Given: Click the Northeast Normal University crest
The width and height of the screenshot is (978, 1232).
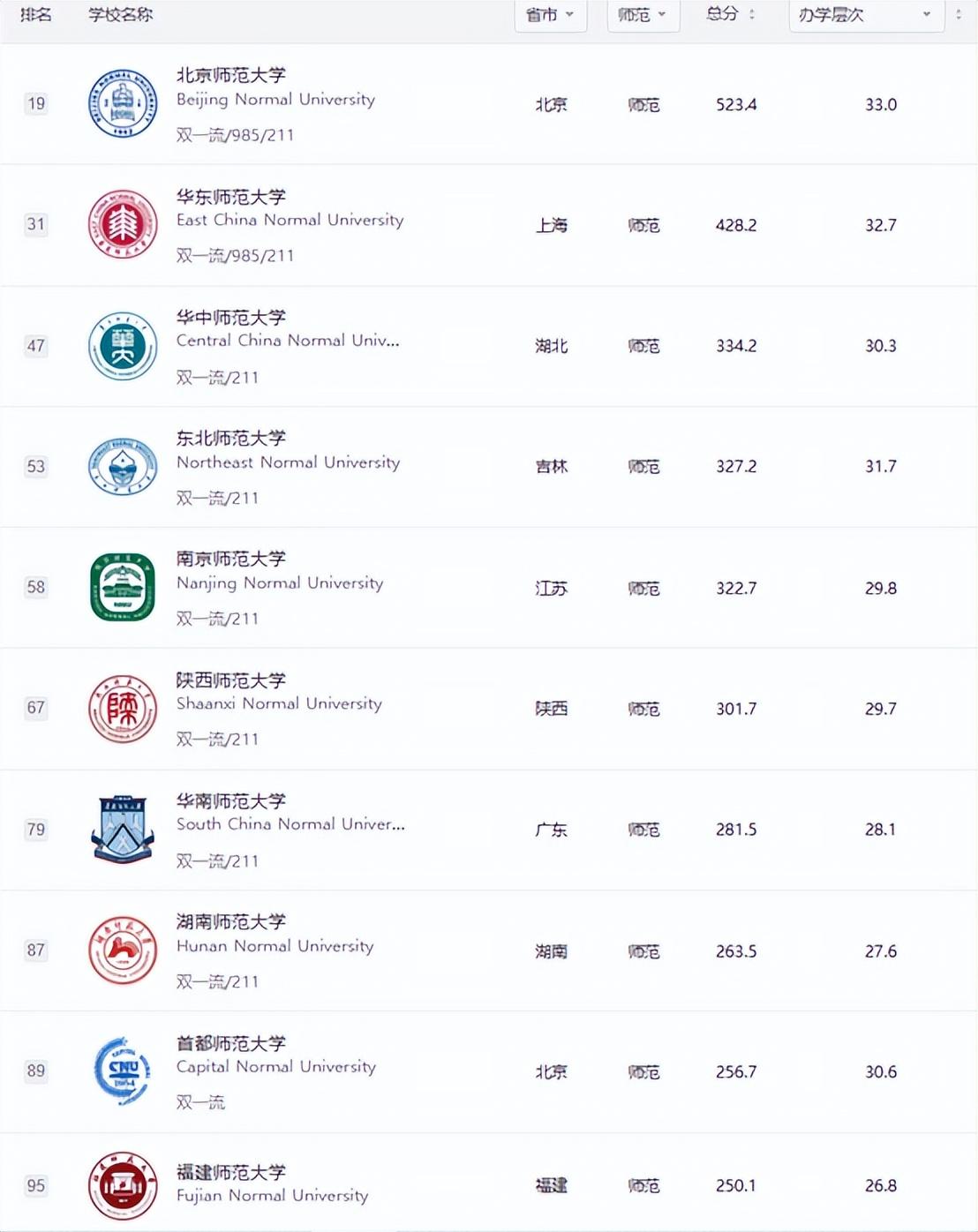Looking at the screenshot, I should tap(122, 466).
